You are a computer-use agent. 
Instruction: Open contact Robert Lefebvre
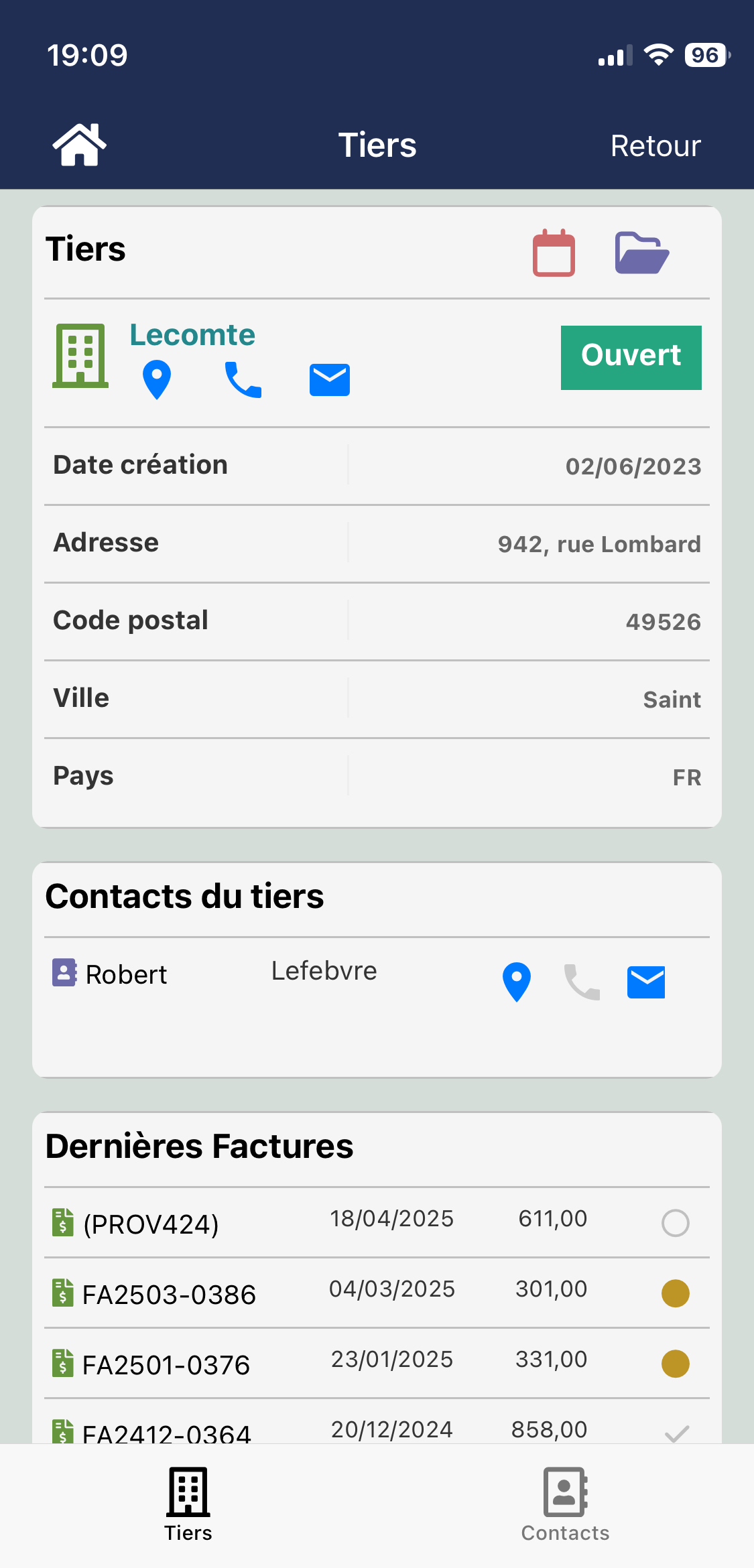(127, 974)
